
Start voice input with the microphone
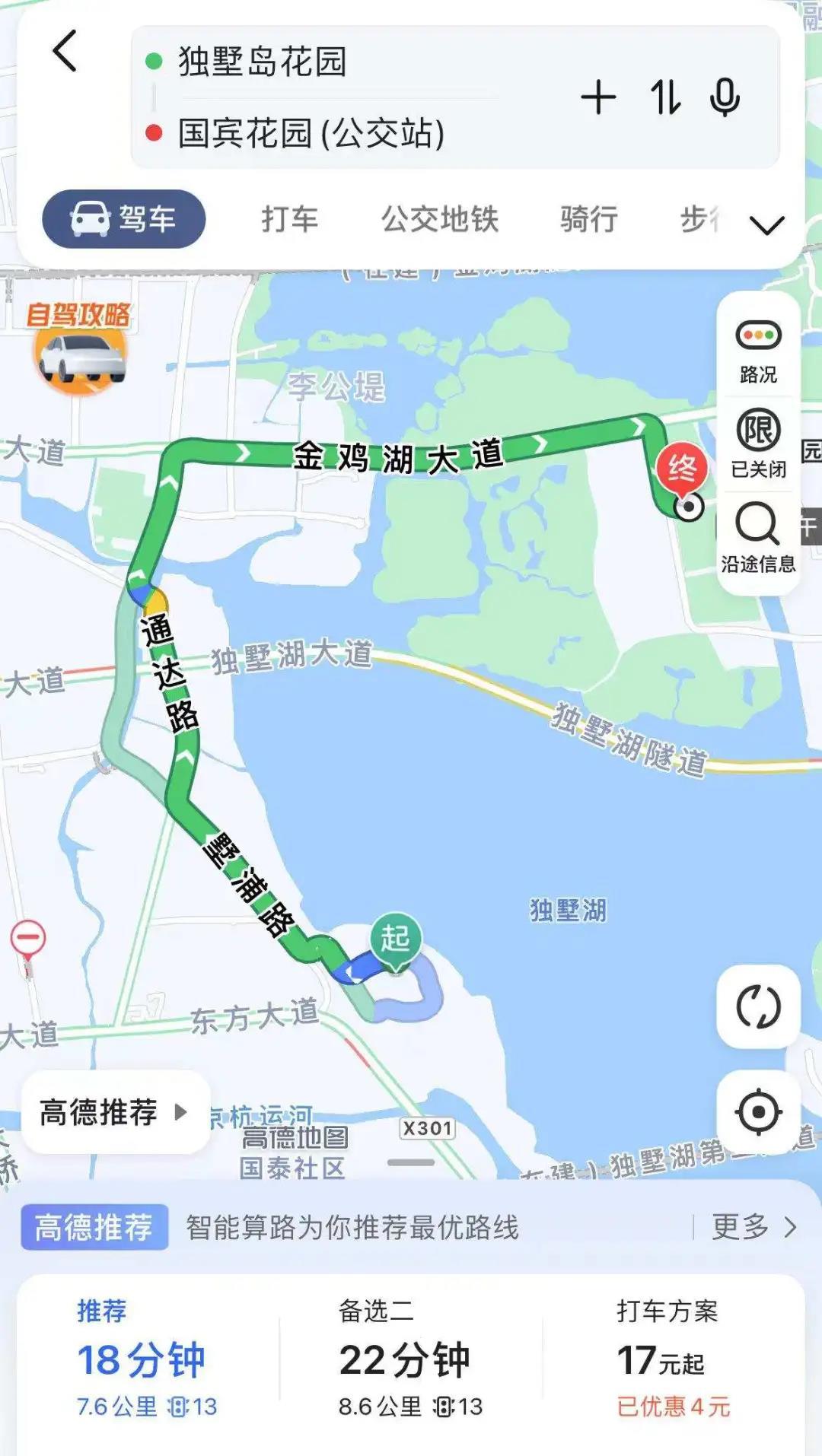click(x=724, y=97)
